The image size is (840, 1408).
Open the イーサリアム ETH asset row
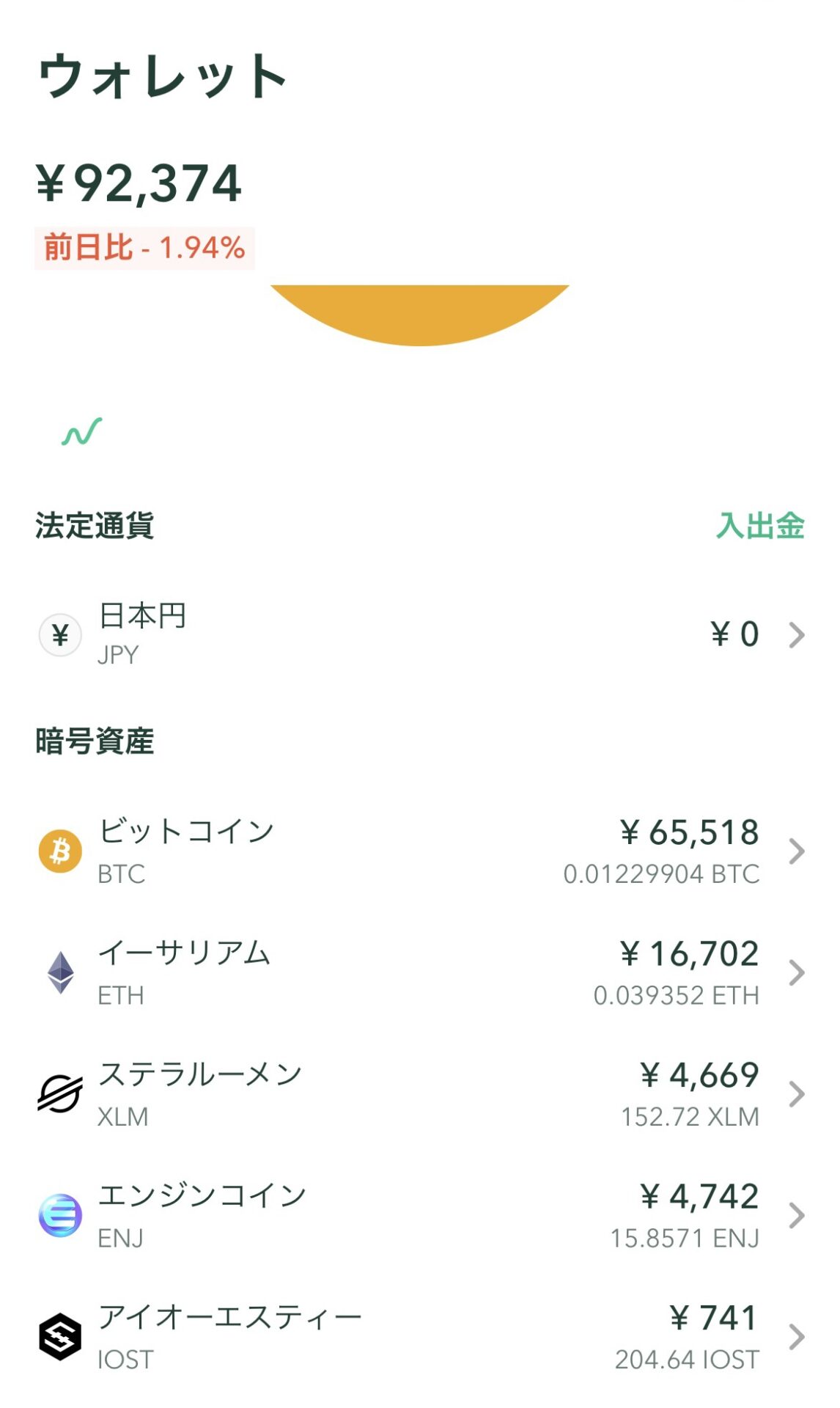click(420, 972)
